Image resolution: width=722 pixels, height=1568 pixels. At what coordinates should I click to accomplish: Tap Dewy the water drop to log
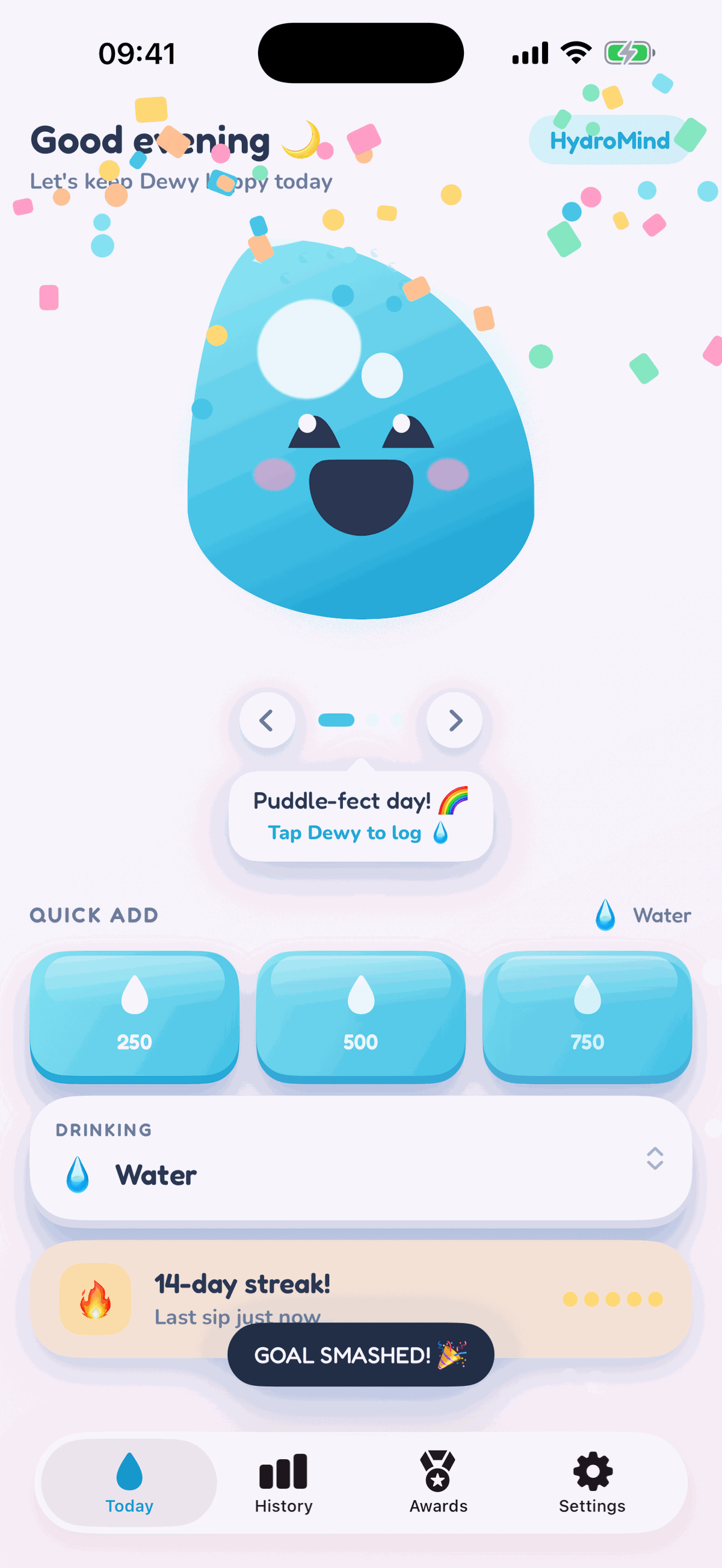pos(361,429)
